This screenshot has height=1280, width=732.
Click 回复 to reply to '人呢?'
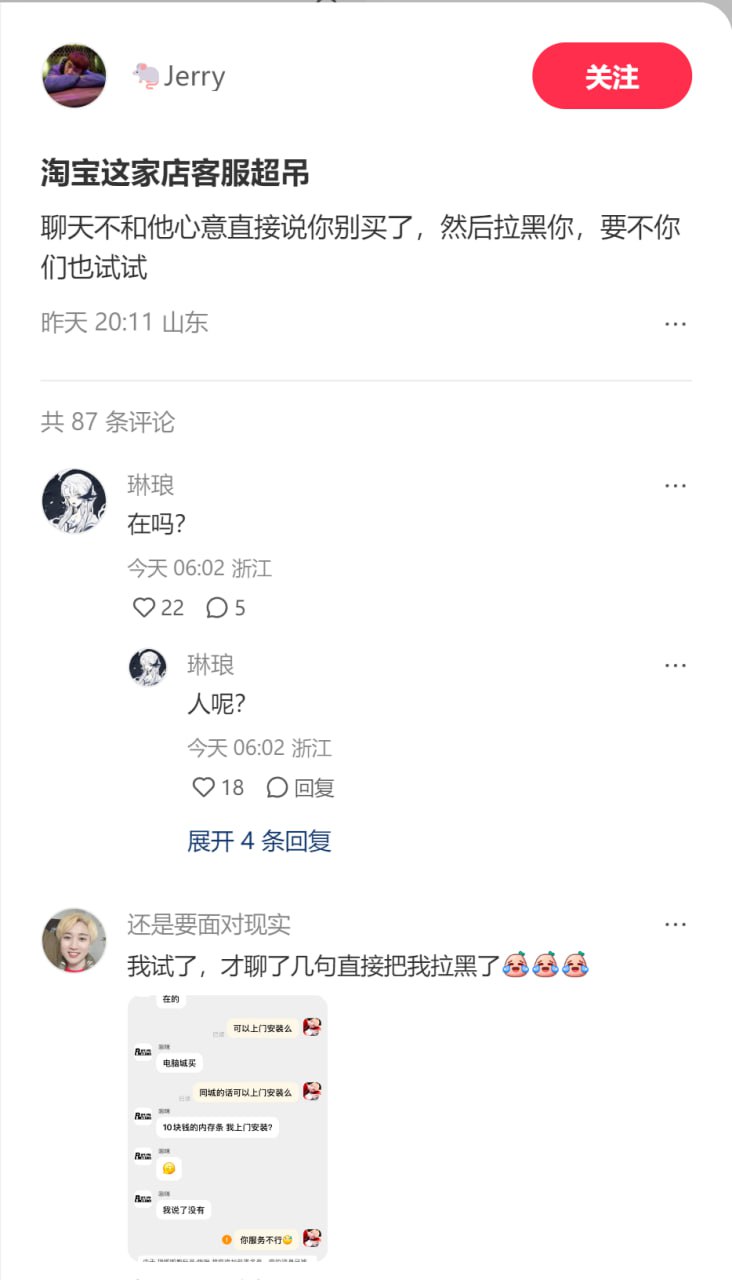click(x=315, y=788)
